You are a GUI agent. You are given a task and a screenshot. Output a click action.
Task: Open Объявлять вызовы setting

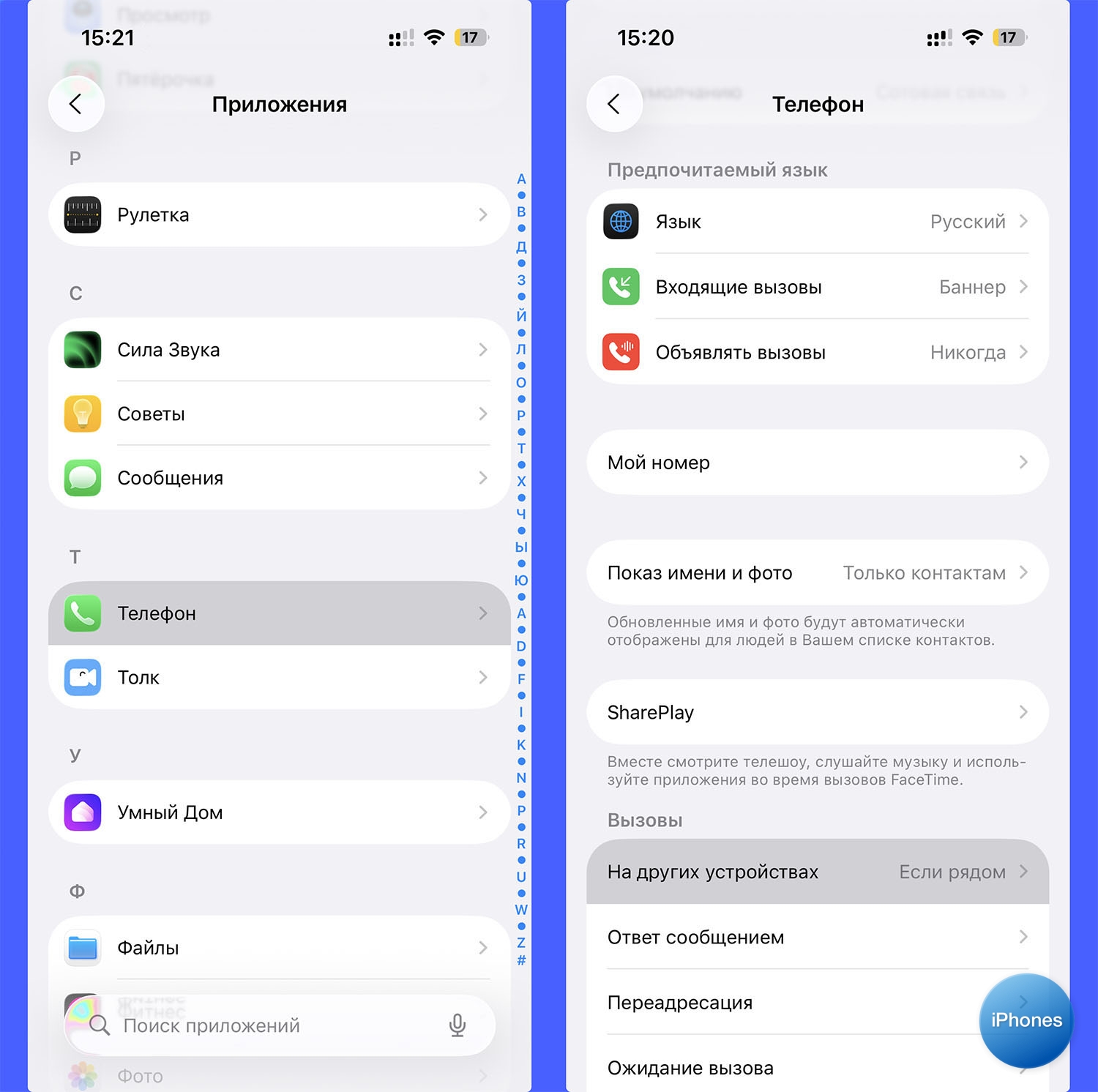tap(817, 353)
